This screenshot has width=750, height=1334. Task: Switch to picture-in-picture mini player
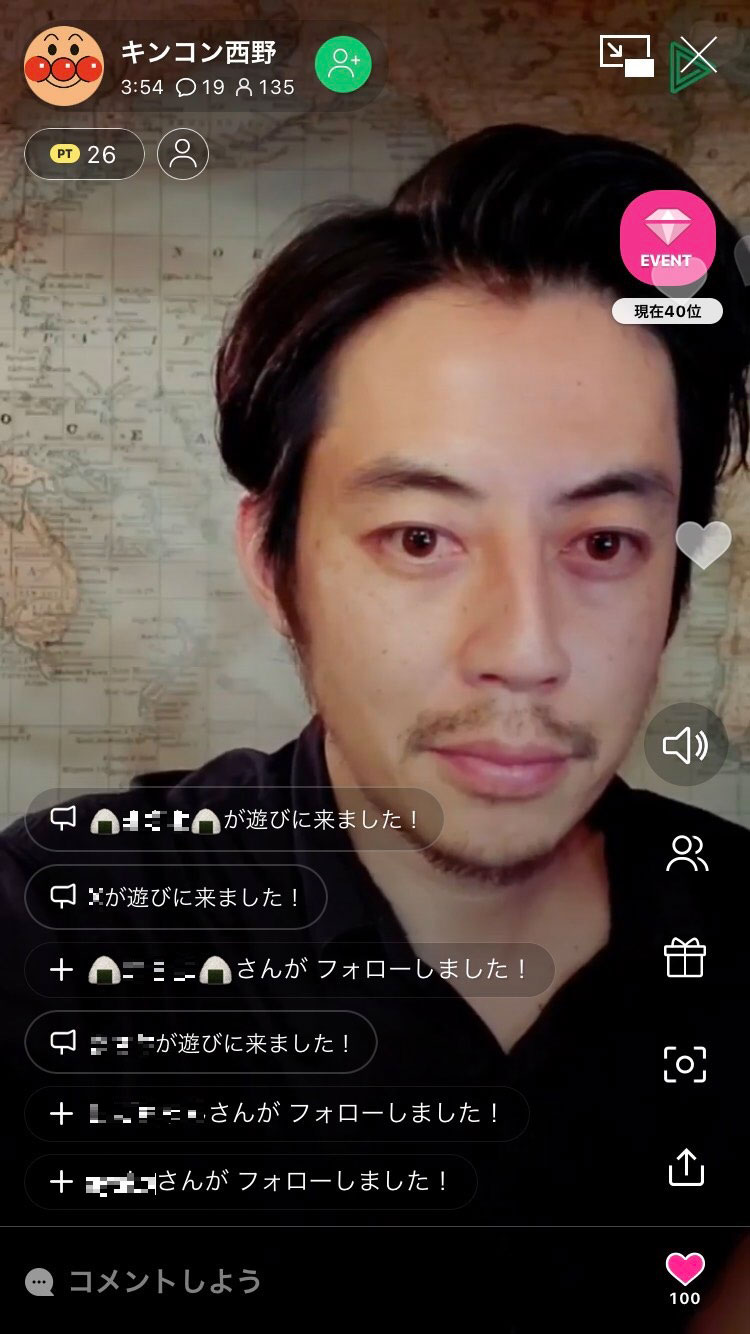pyautogui.click(x=626, y=55)
